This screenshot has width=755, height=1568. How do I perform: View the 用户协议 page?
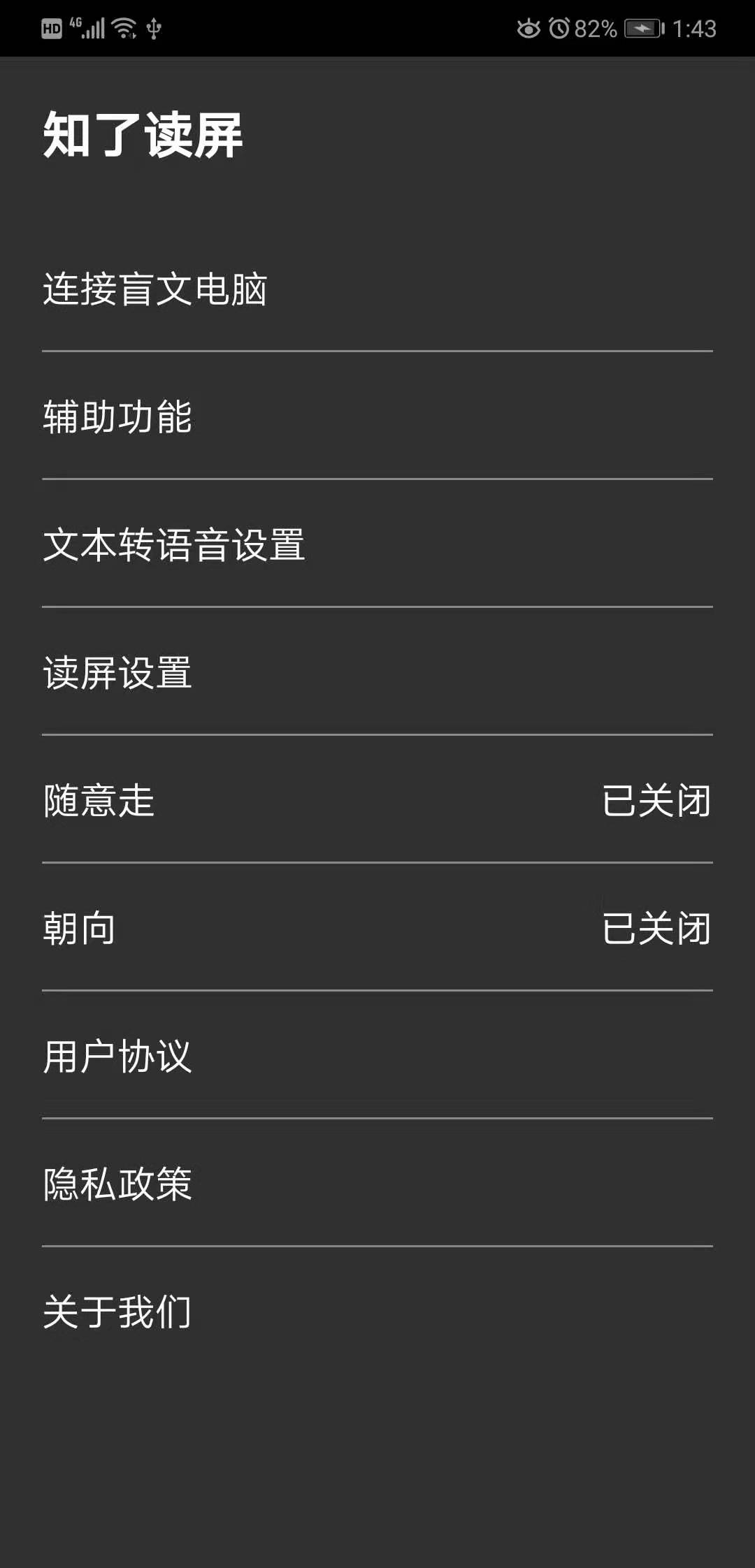coord(377,1057)
